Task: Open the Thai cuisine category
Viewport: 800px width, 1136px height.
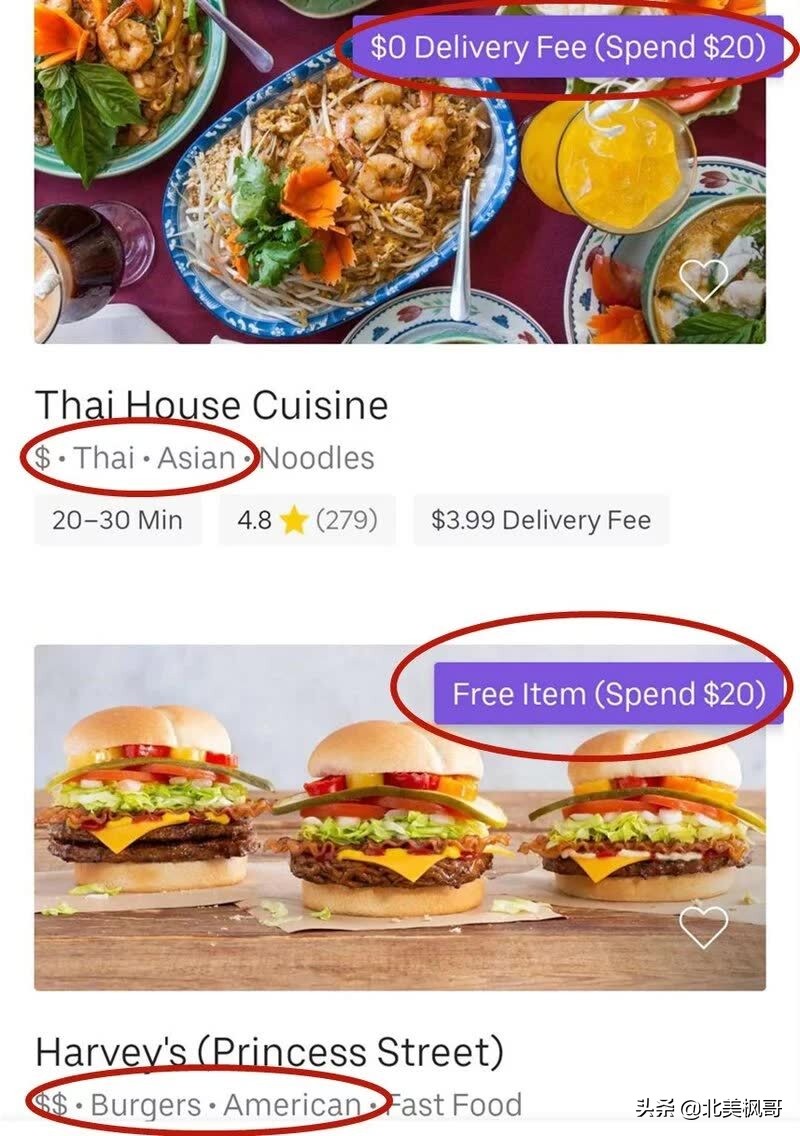Action: click(104, 457)
